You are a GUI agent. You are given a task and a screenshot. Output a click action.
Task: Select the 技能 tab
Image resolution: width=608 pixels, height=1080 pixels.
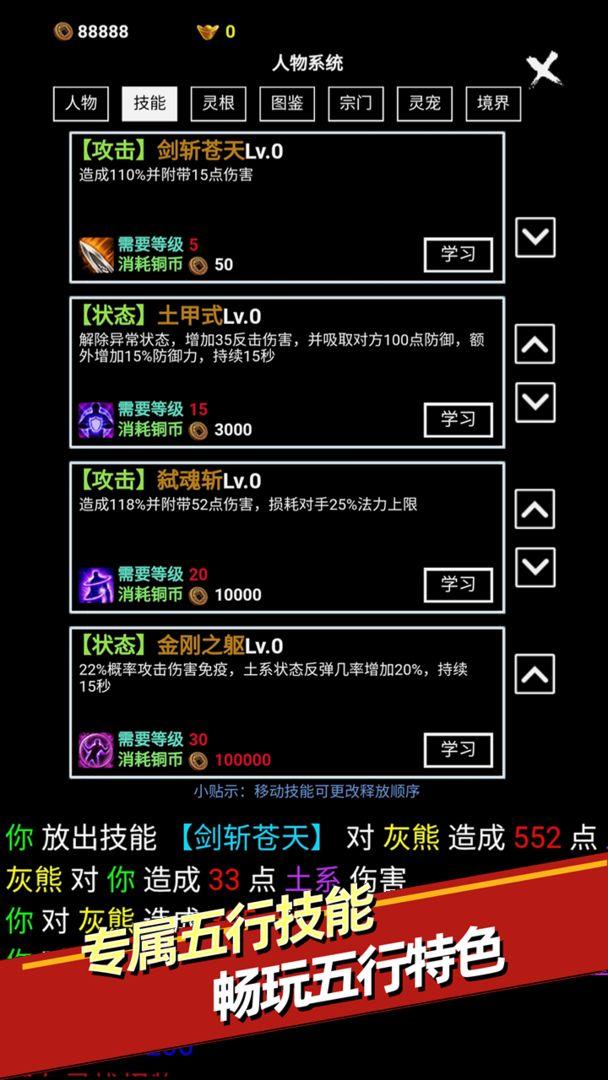[x=150, y=103]
